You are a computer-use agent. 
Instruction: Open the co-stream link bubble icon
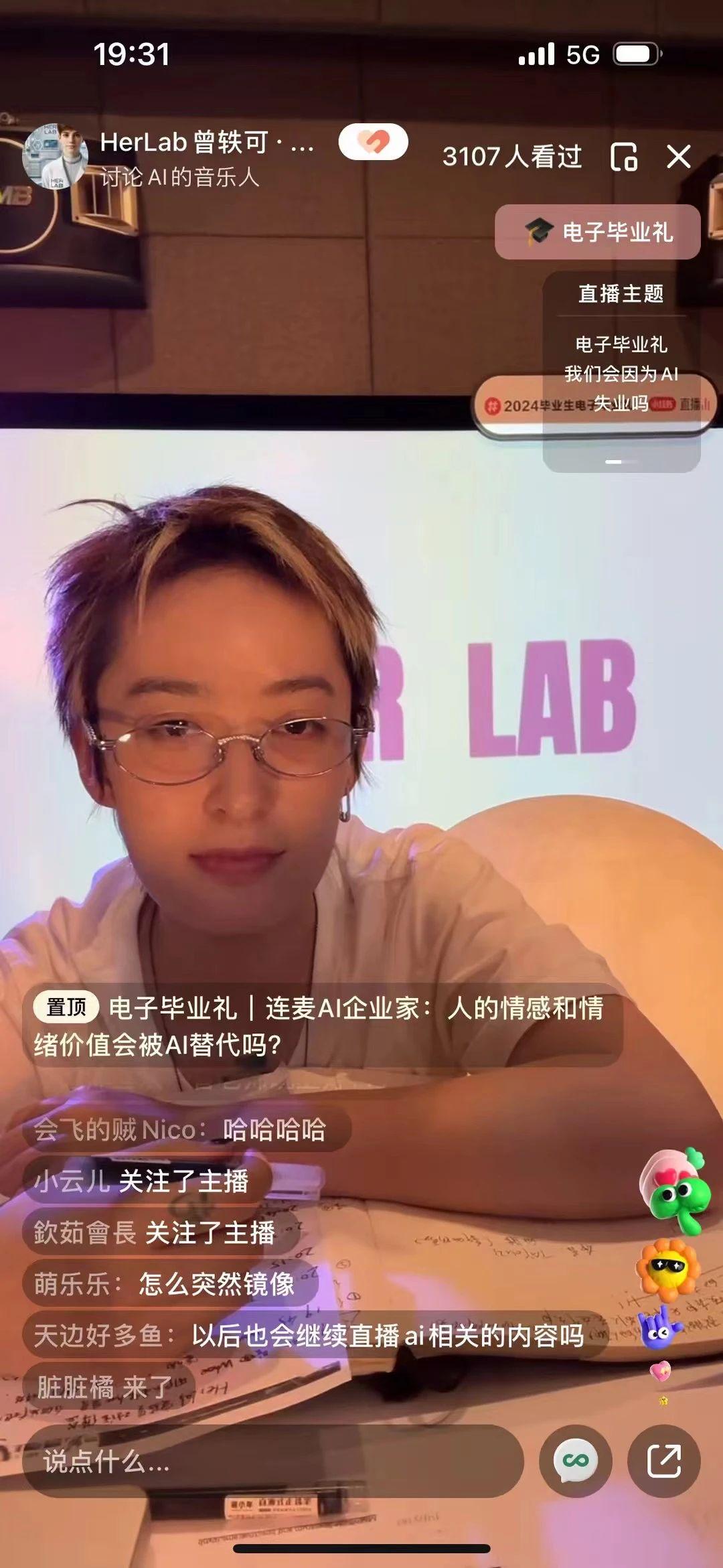click(576, 1462)
